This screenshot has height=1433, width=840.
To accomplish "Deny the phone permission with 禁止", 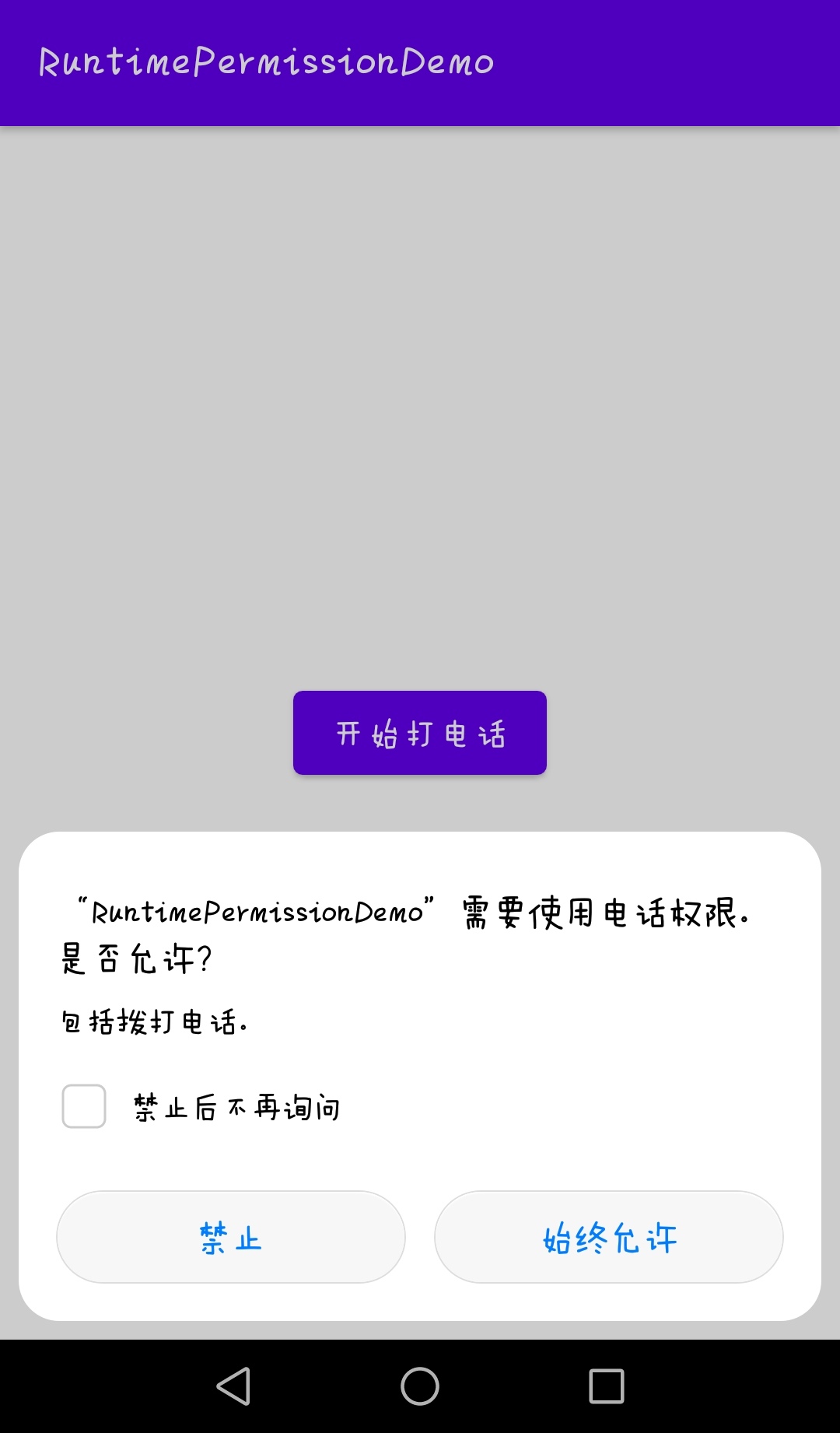I will (231, 1237).
